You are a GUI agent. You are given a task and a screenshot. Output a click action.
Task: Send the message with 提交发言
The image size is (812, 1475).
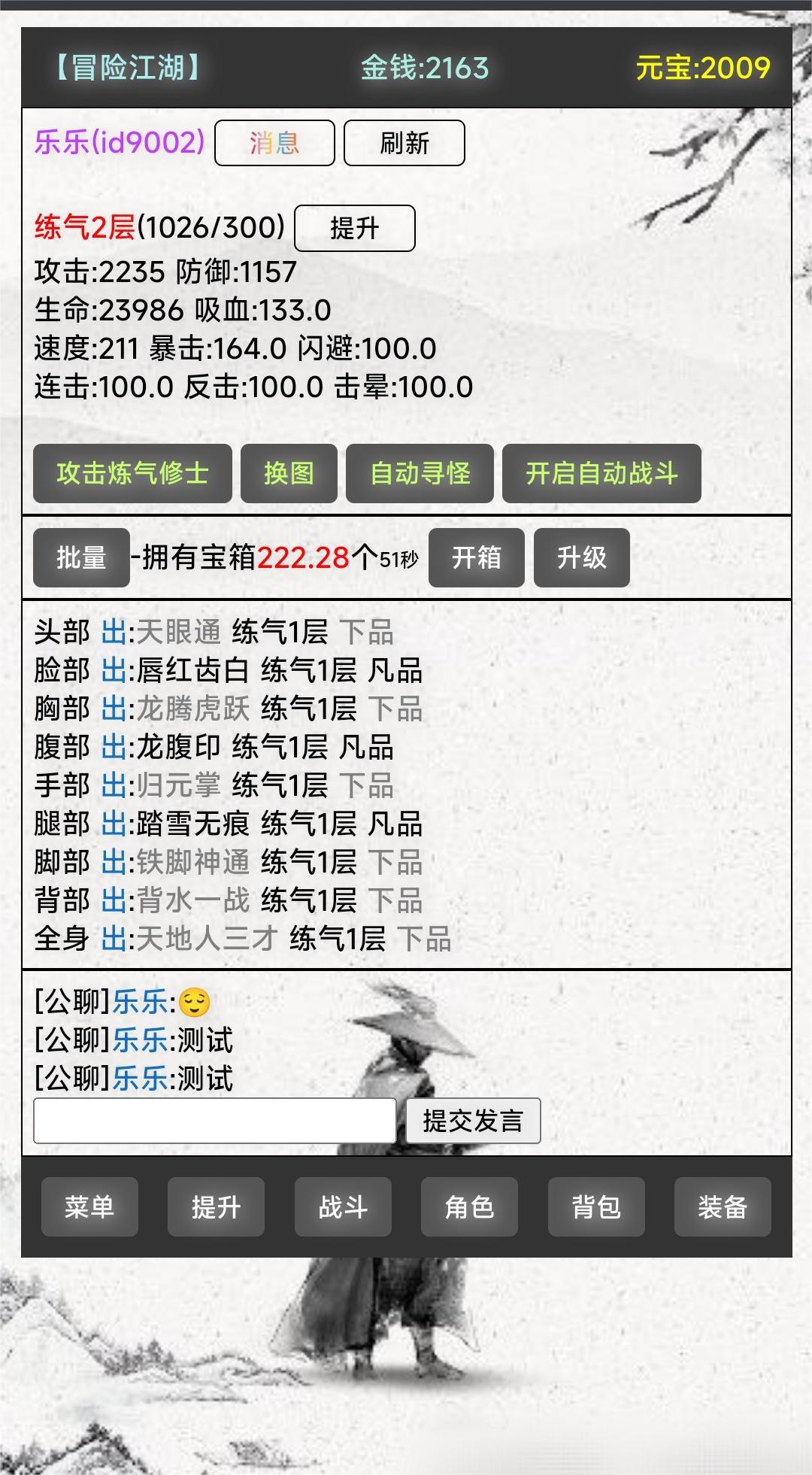click(473, 1121)
